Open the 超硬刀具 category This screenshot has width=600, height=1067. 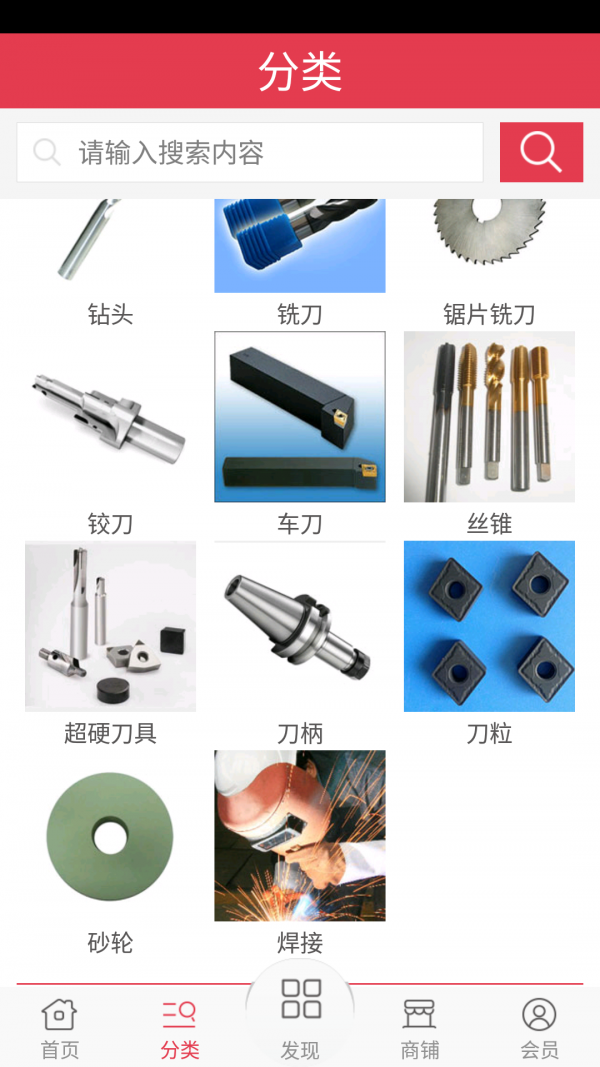(110, 644)
